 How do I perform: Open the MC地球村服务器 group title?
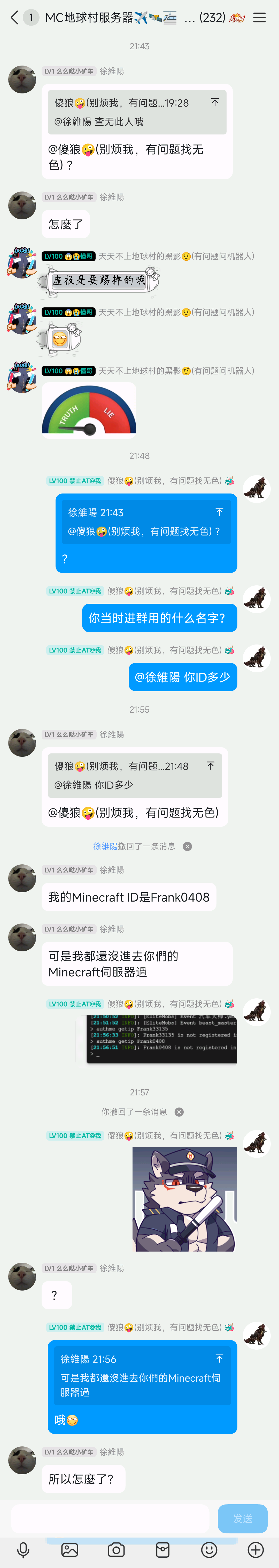(x=90, y=18)
